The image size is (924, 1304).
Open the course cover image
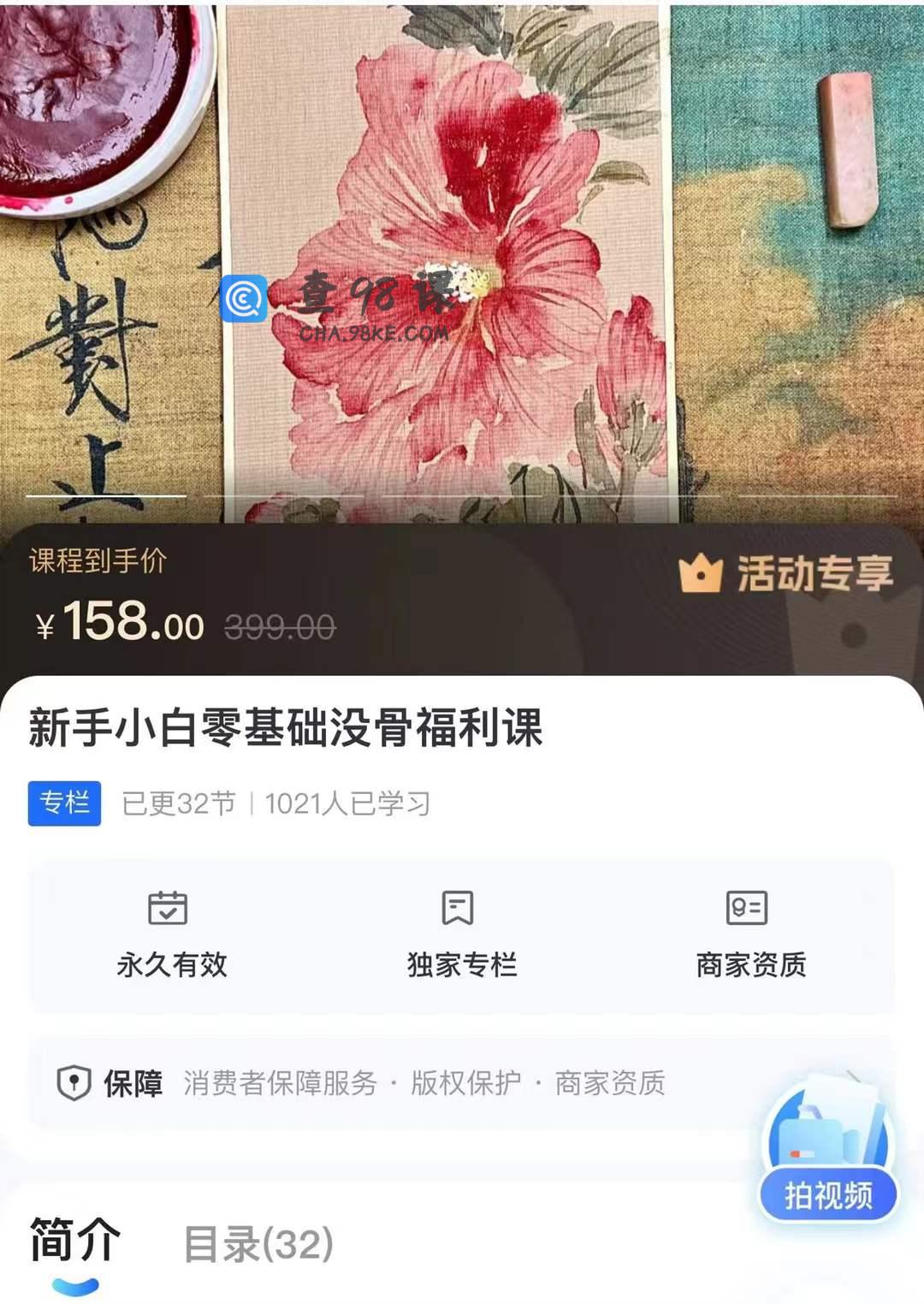[462, 257]
